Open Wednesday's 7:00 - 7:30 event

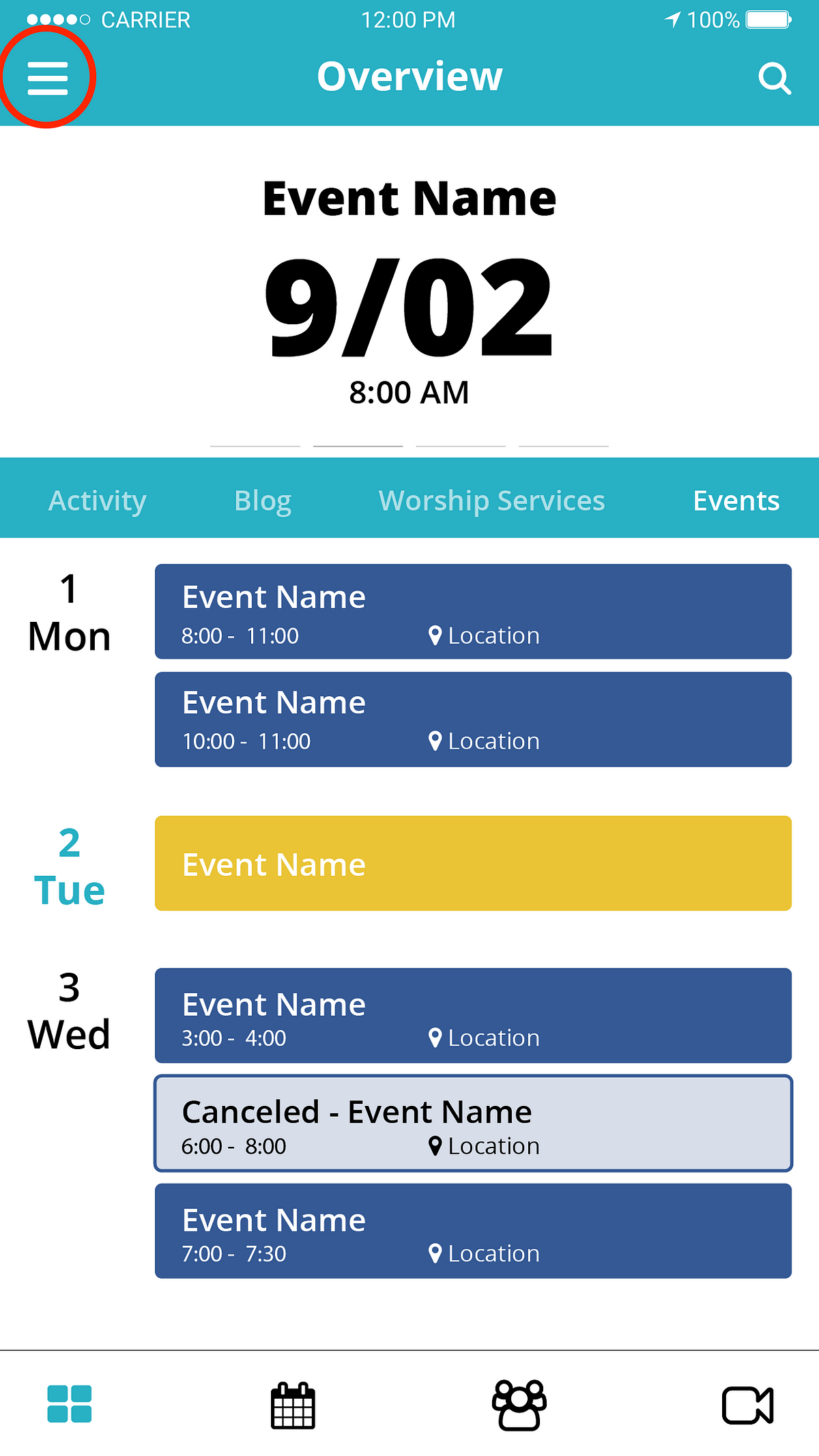click(x=473, y=1231)
